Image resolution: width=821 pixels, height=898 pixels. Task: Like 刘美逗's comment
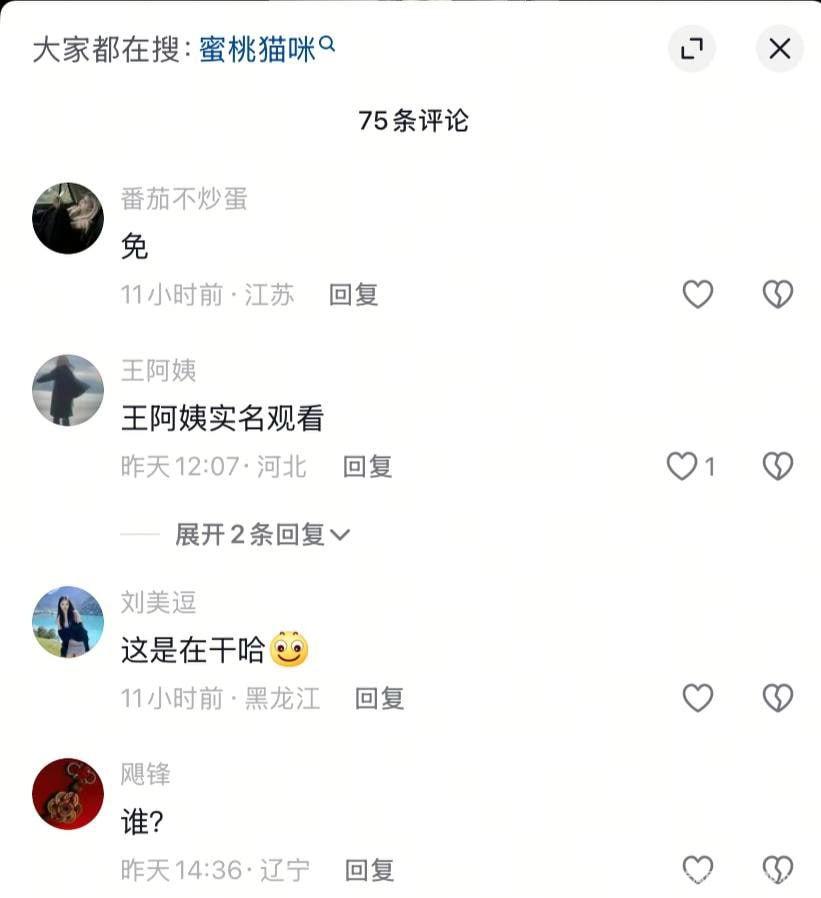(697, 698)
